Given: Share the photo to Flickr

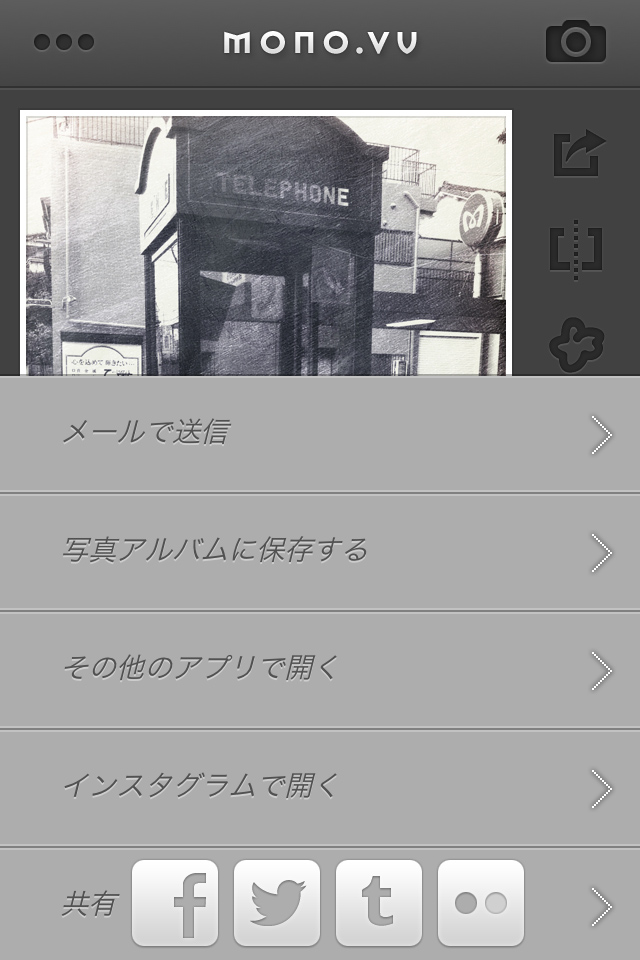Looking at the screenshot, I should pyautogui.click(x=481, y=903).
